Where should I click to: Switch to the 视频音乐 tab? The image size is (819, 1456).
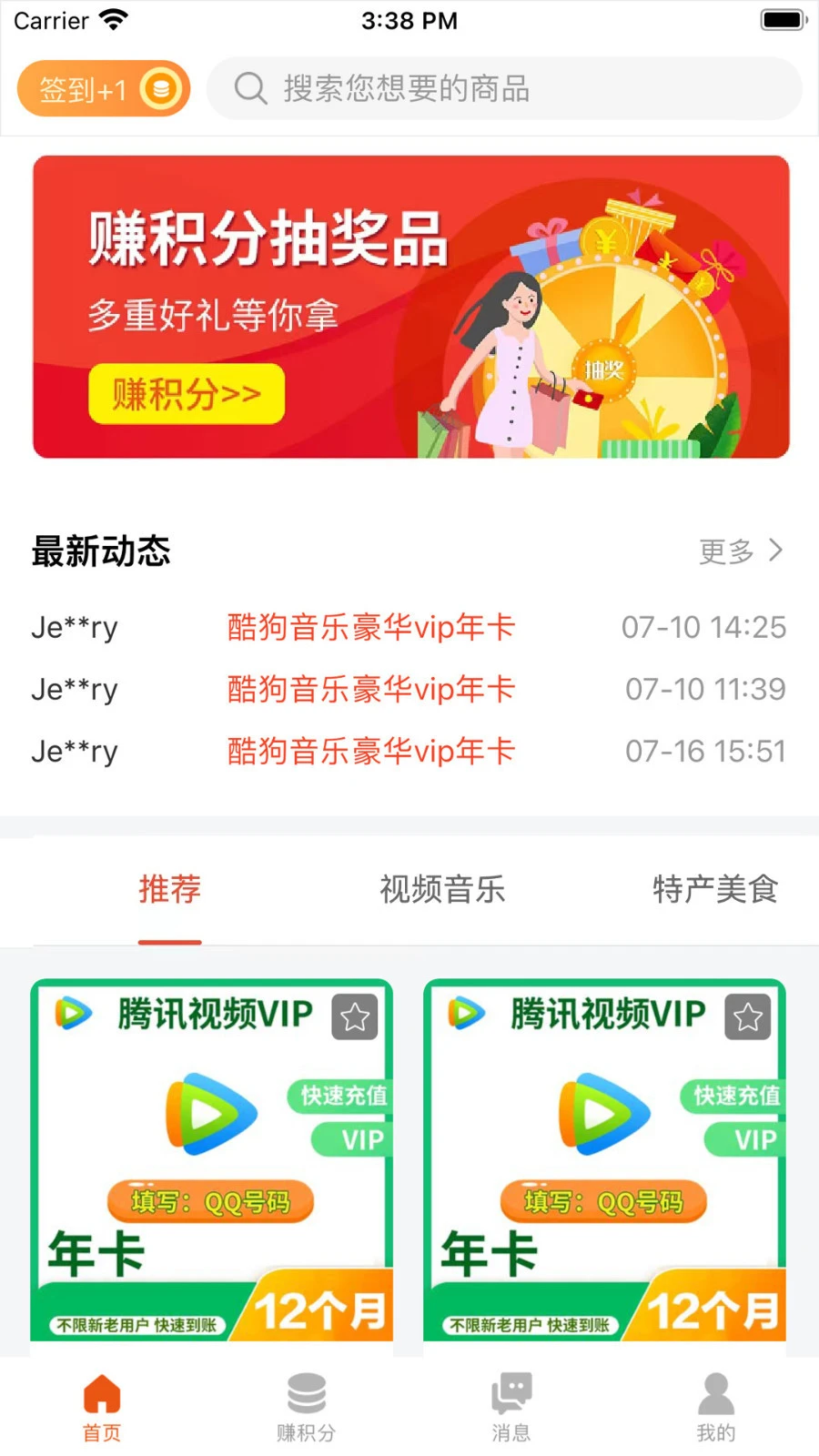click(x=442, y=890)
